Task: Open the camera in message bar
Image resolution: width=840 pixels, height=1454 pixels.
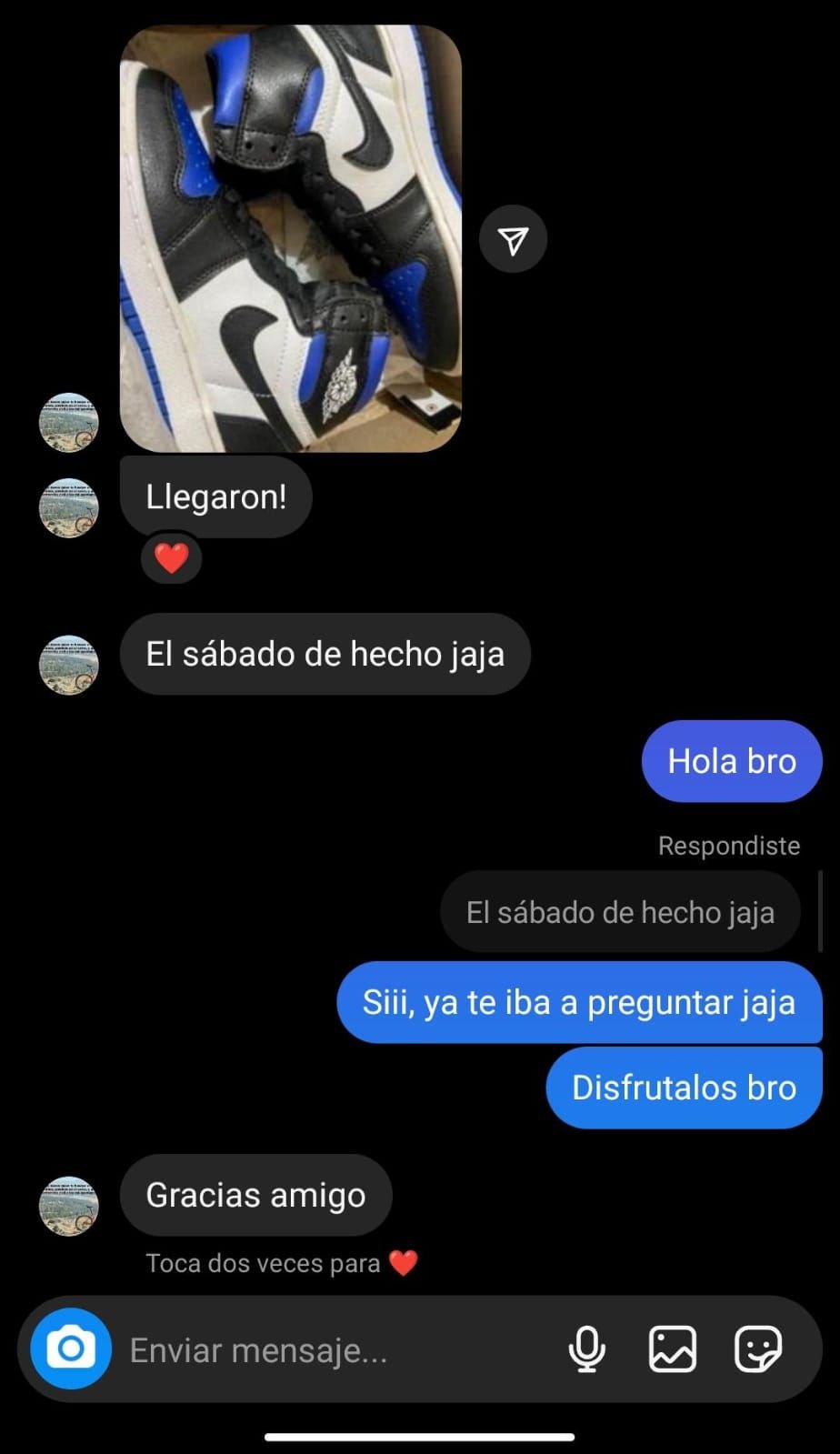Action: [x=71, y=1349]
